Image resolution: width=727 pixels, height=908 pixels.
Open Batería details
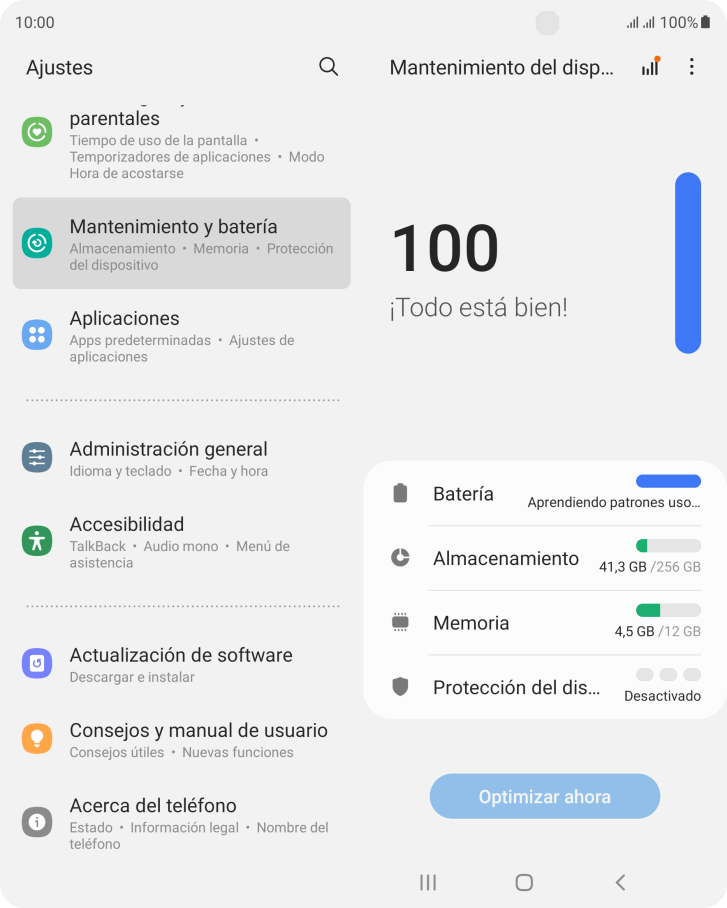[546, 494]
